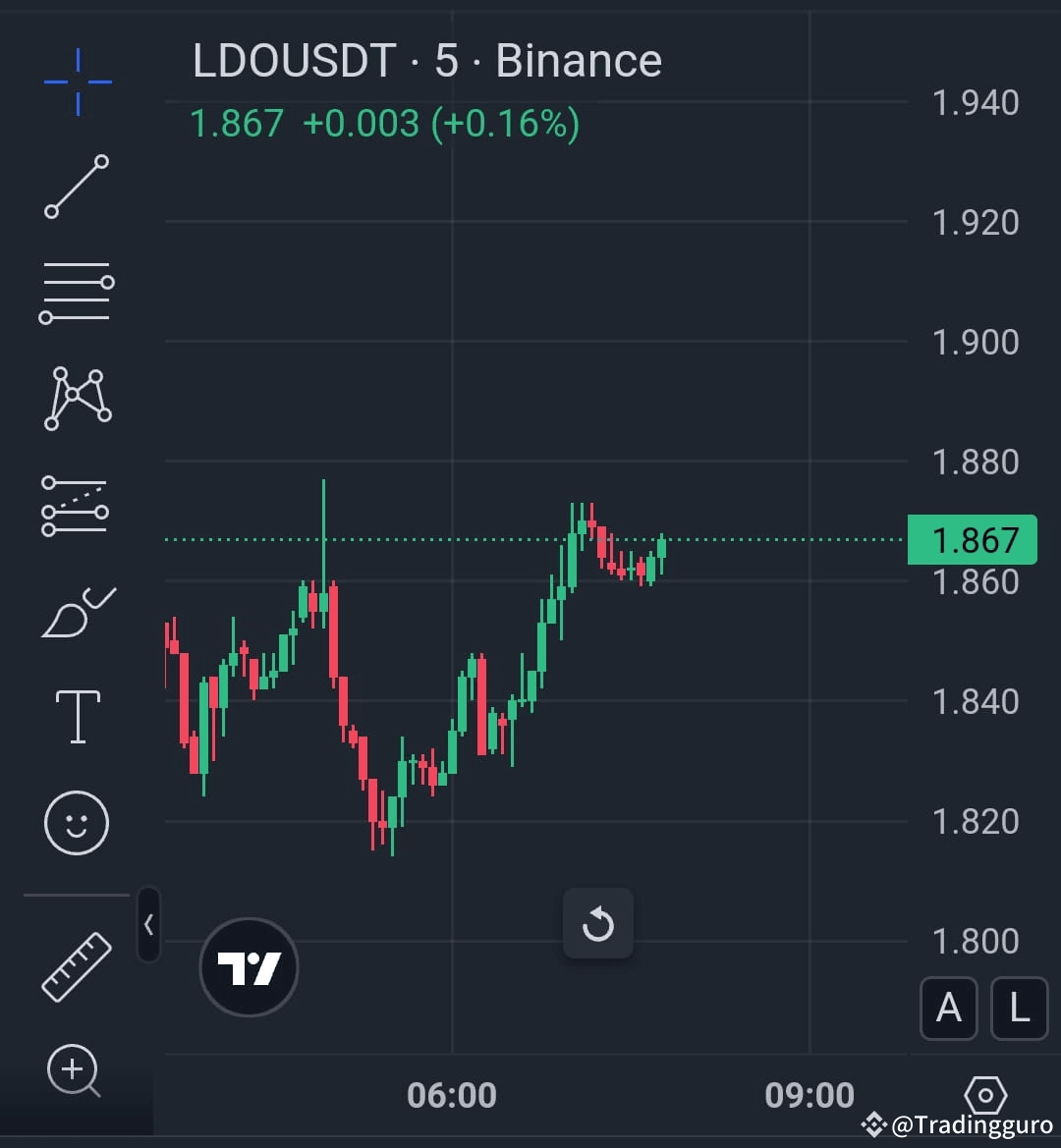This screenshot has width=1061, height=1148.
Task: Open the horizontal lines tool group
Action: 77,292
